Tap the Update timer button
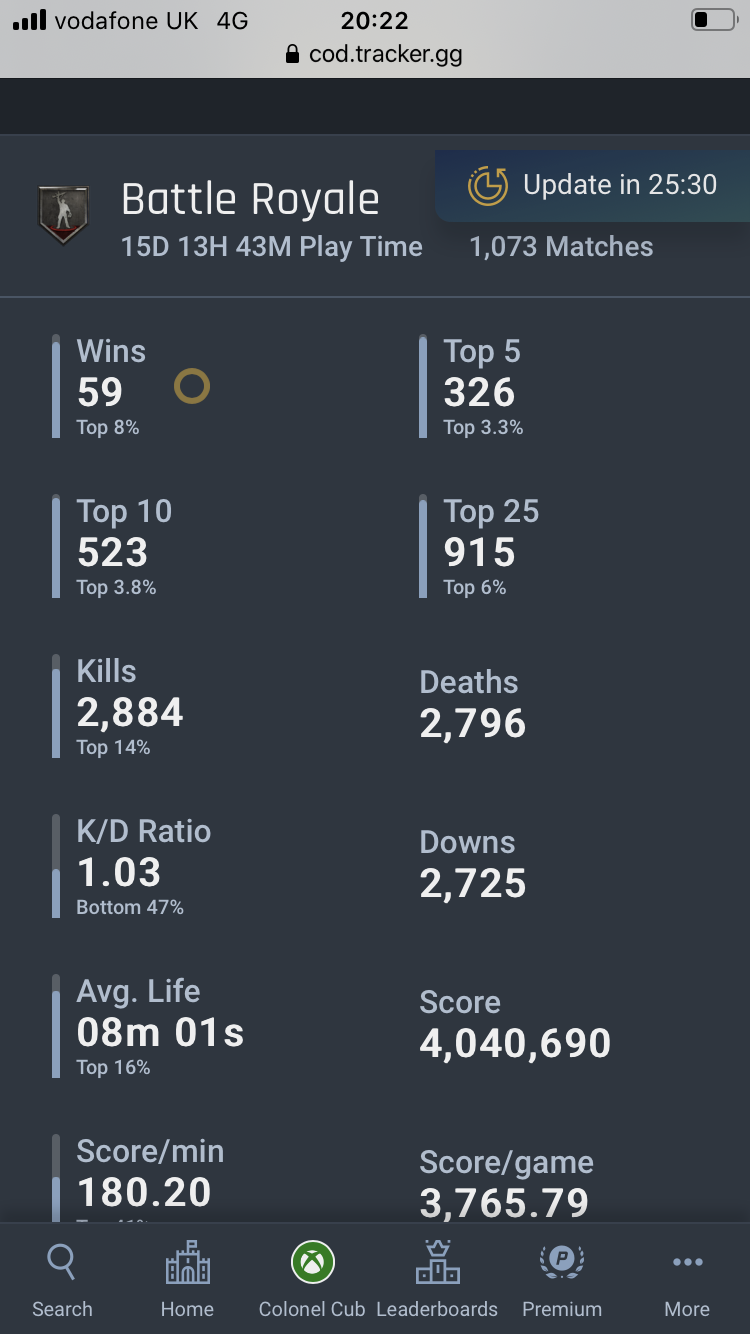 coord(593,186)
